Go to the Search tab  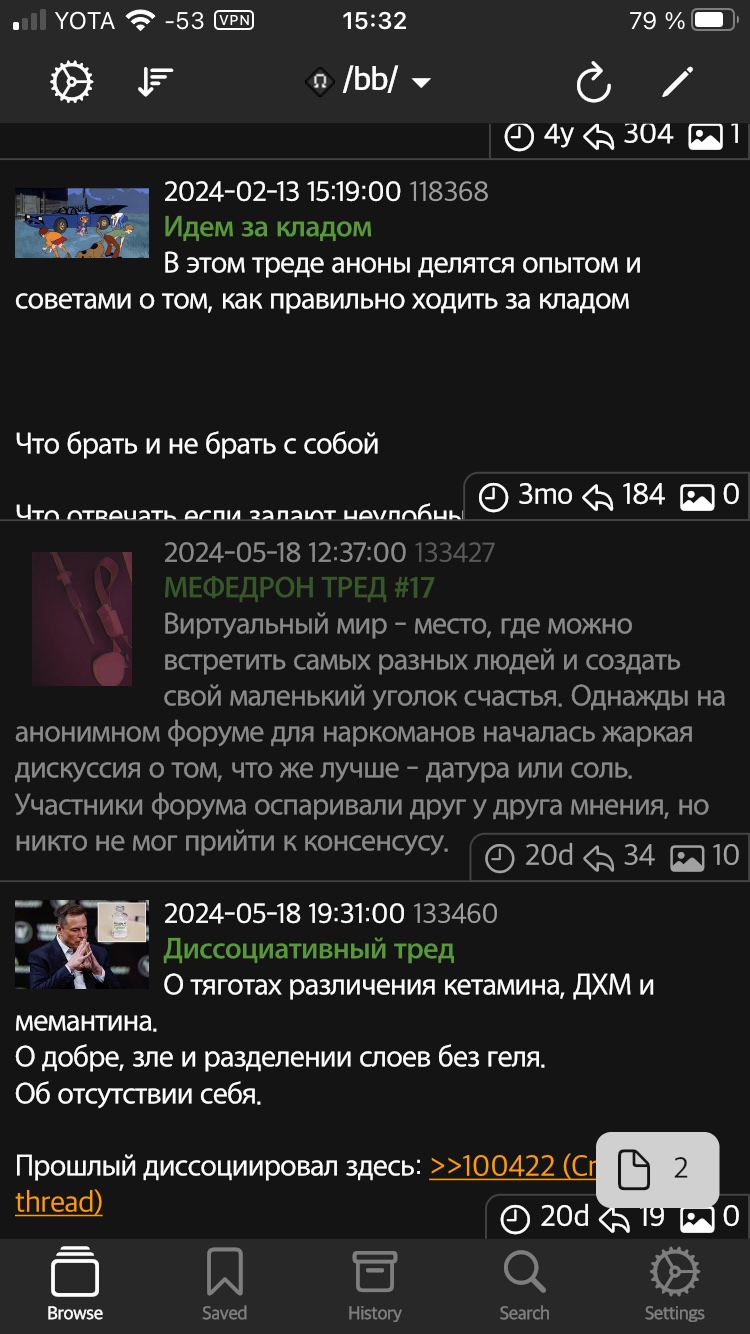[x=524, y=1285]
